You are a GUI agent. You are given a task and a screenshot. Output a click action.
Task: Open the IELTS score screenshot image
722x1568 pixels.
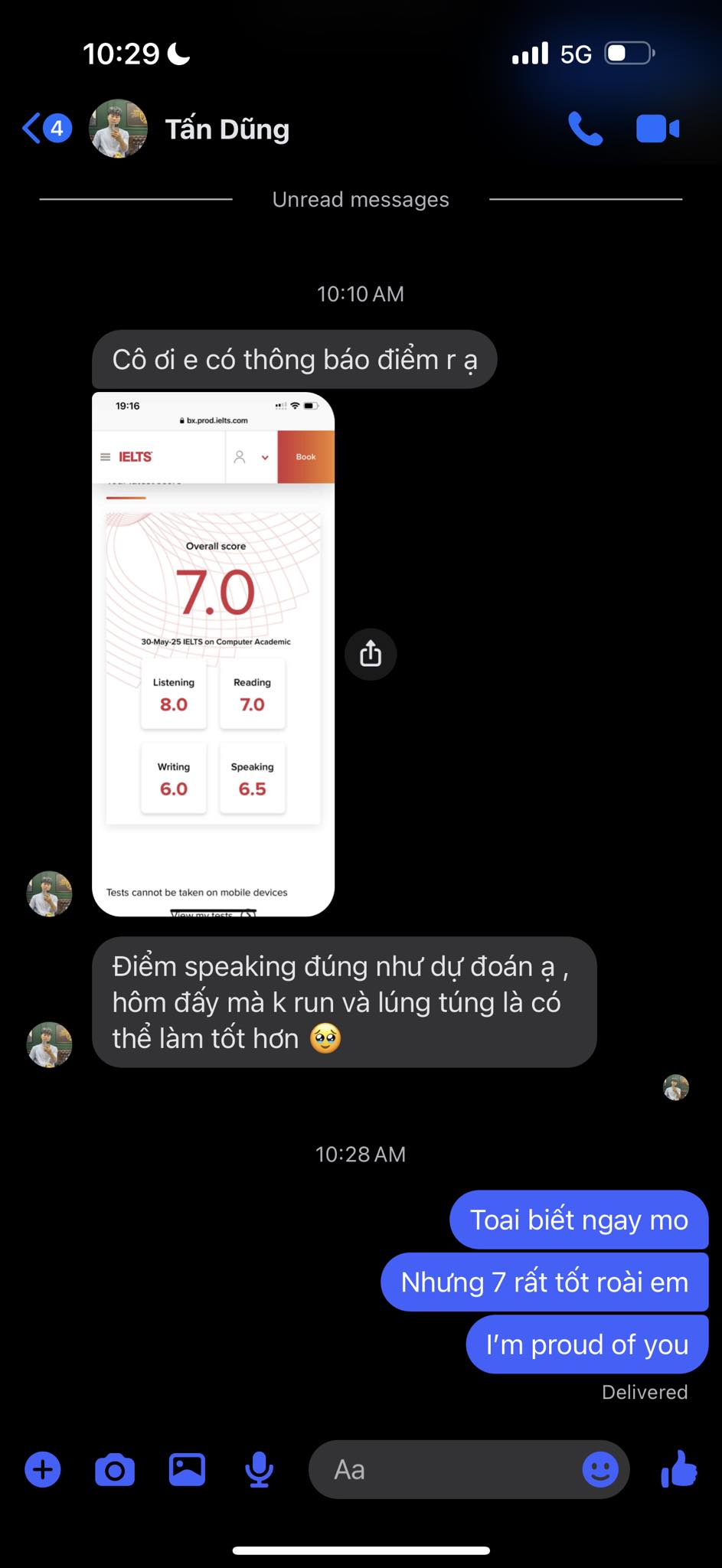coord(213,654)
